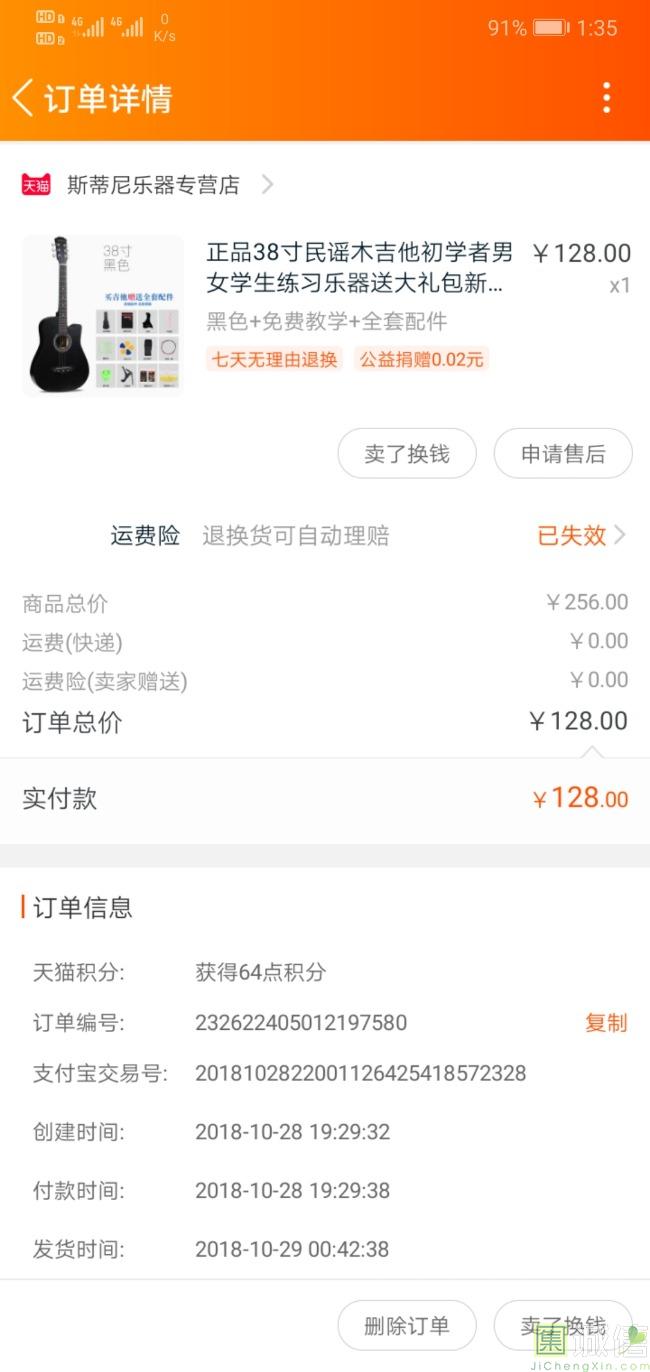Copy the order number with 复制
650x1372 pixels.
click(606, 1023)
